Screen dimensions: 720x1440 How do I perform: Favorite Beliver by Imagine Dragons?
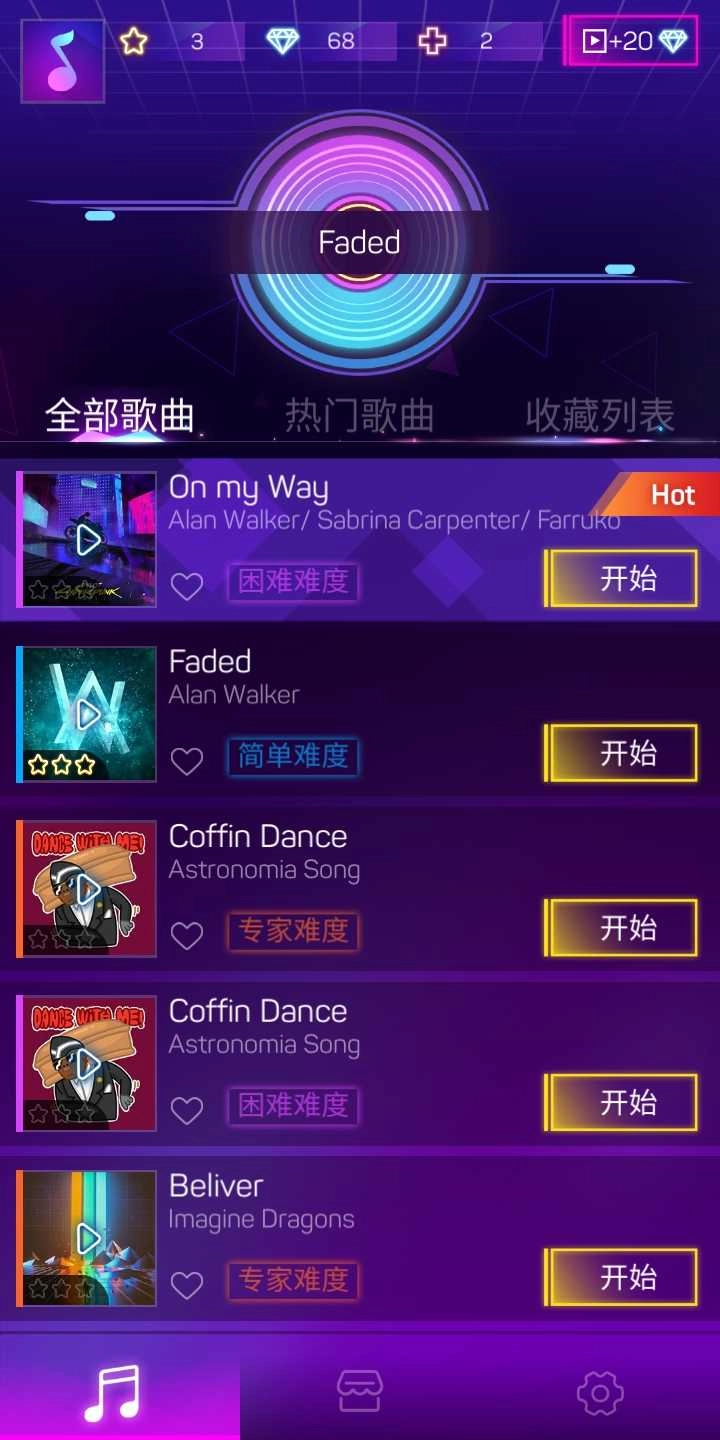click(187, 1285)
